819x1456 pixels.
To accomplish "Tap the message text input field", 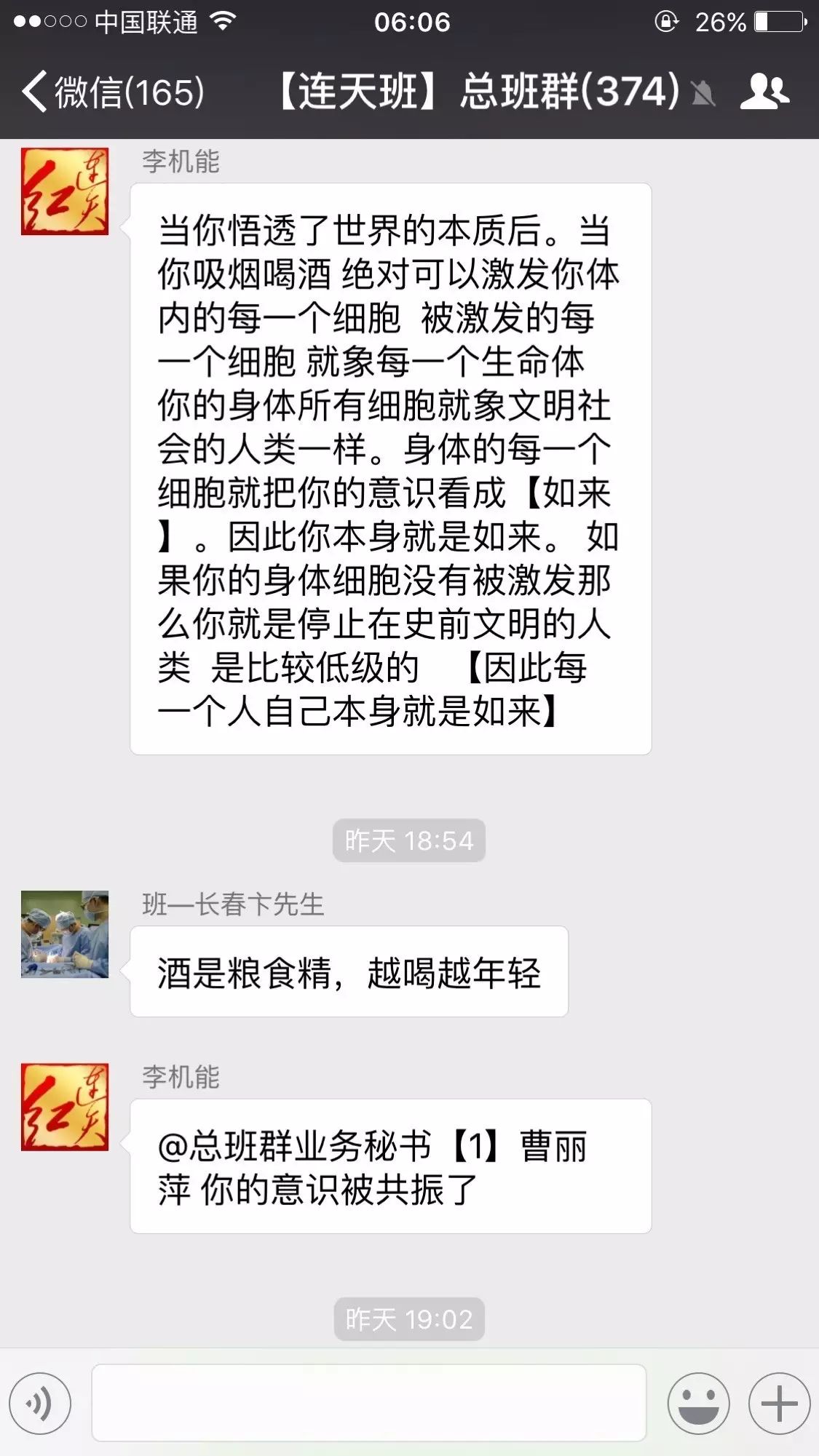I will pos(368,1403).
